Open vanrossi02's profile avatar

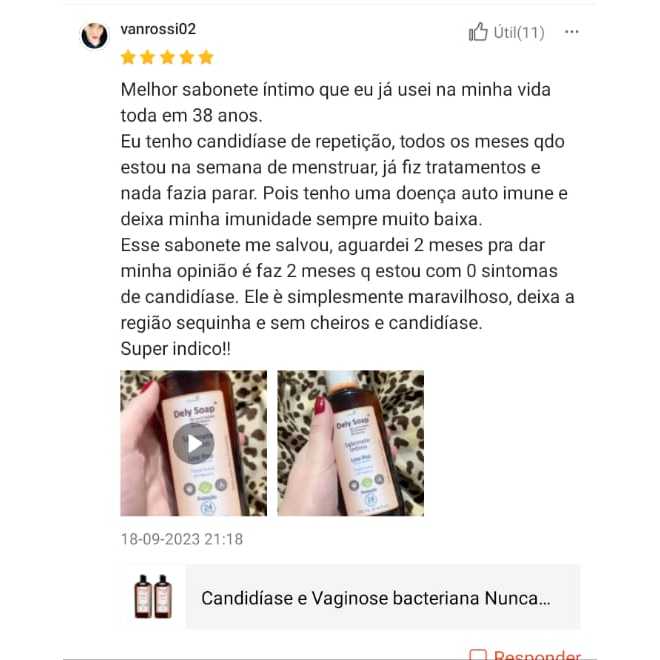(x=94, y=36)
